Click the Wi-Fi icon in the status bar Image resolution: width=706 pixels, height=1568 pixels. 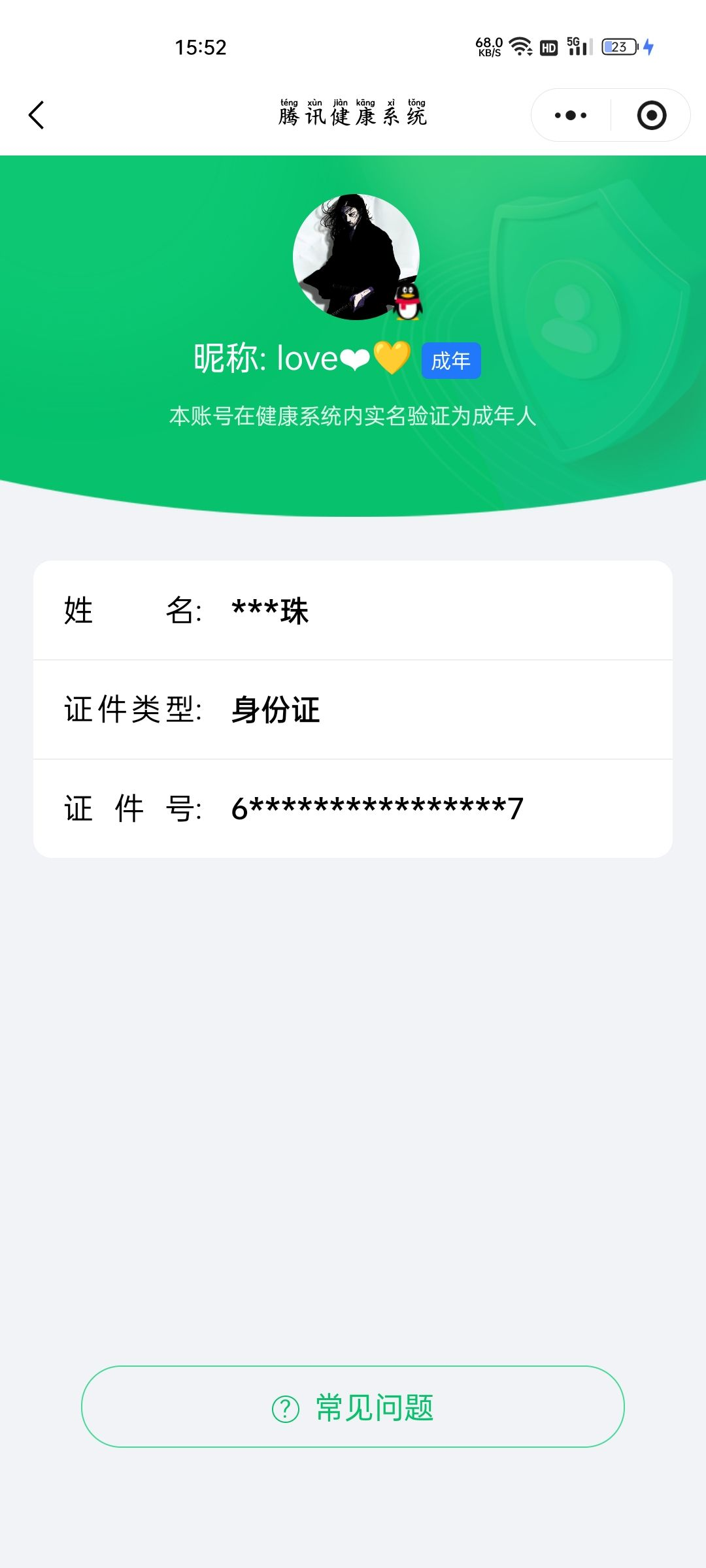[x=520, y=47]
